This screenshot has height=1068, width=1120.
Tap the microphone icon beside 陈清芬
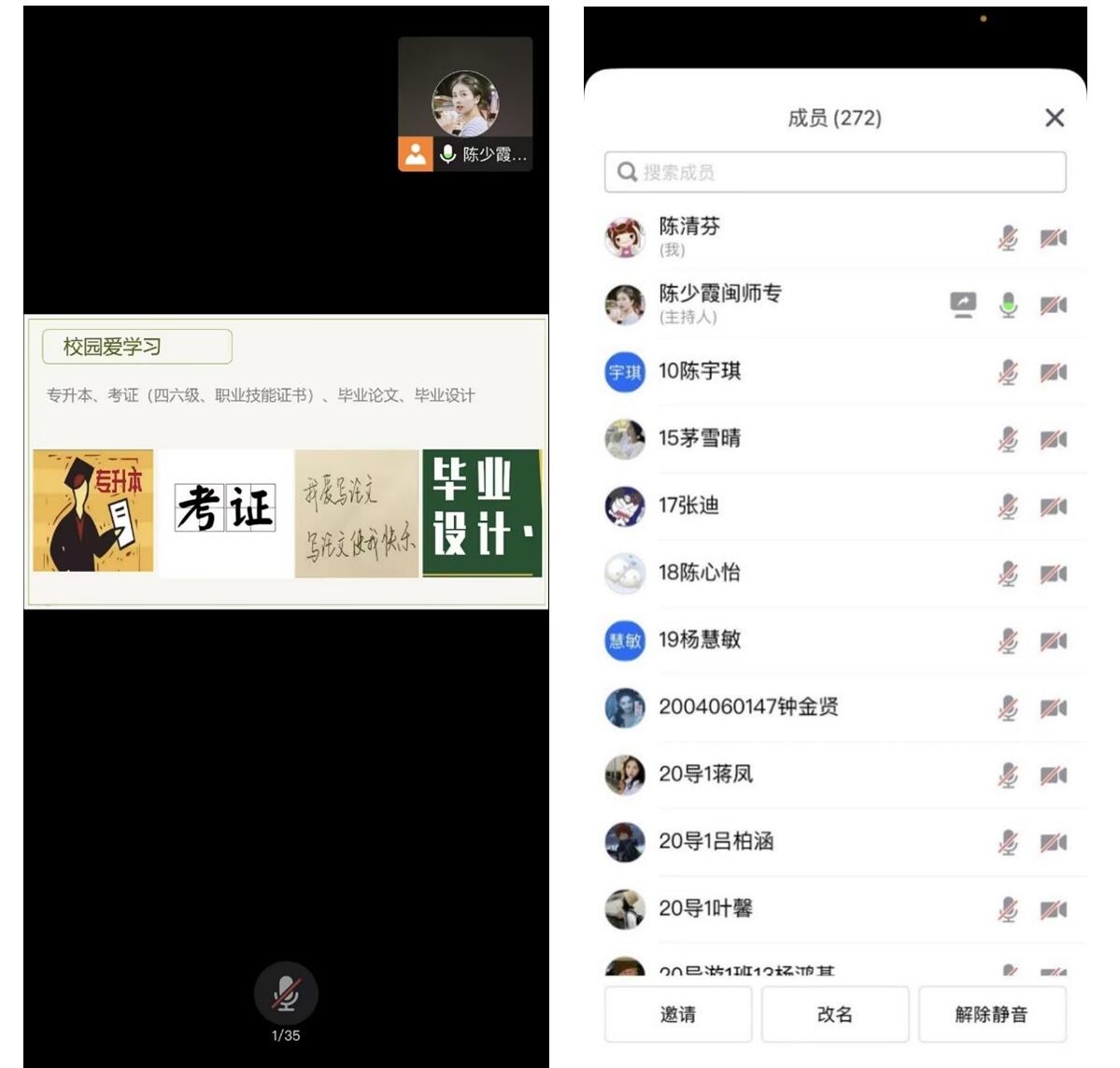tap(1008, 238)
